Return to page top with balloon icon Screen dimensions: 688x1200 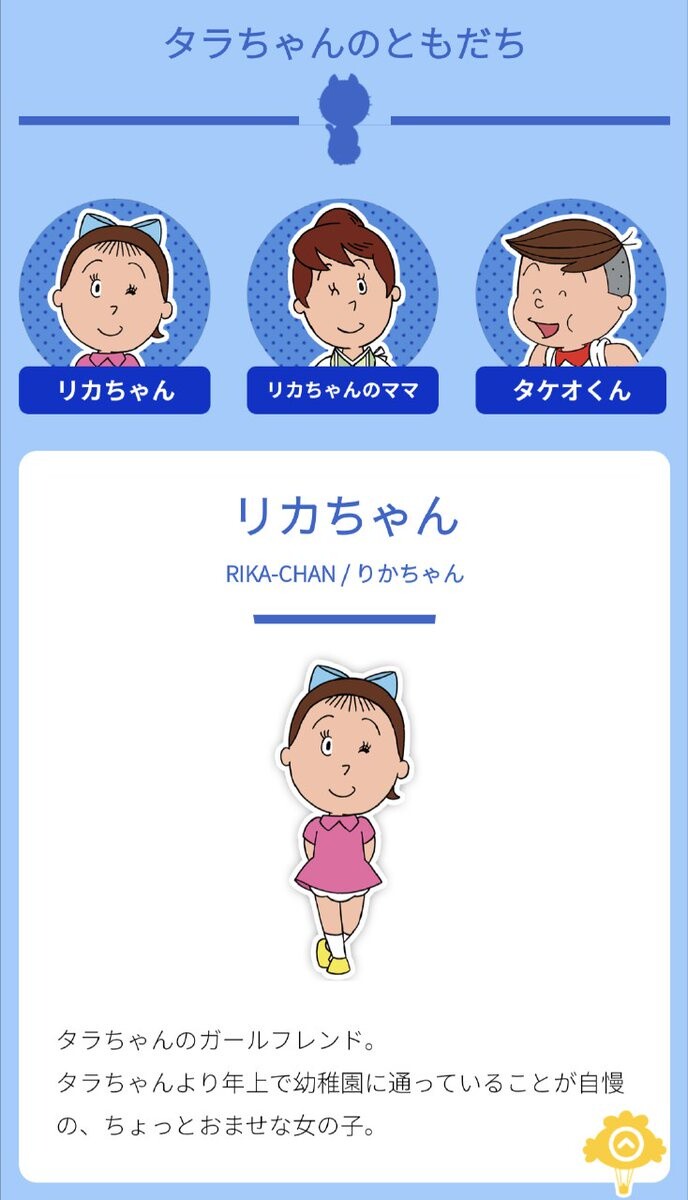point(625,1148)
